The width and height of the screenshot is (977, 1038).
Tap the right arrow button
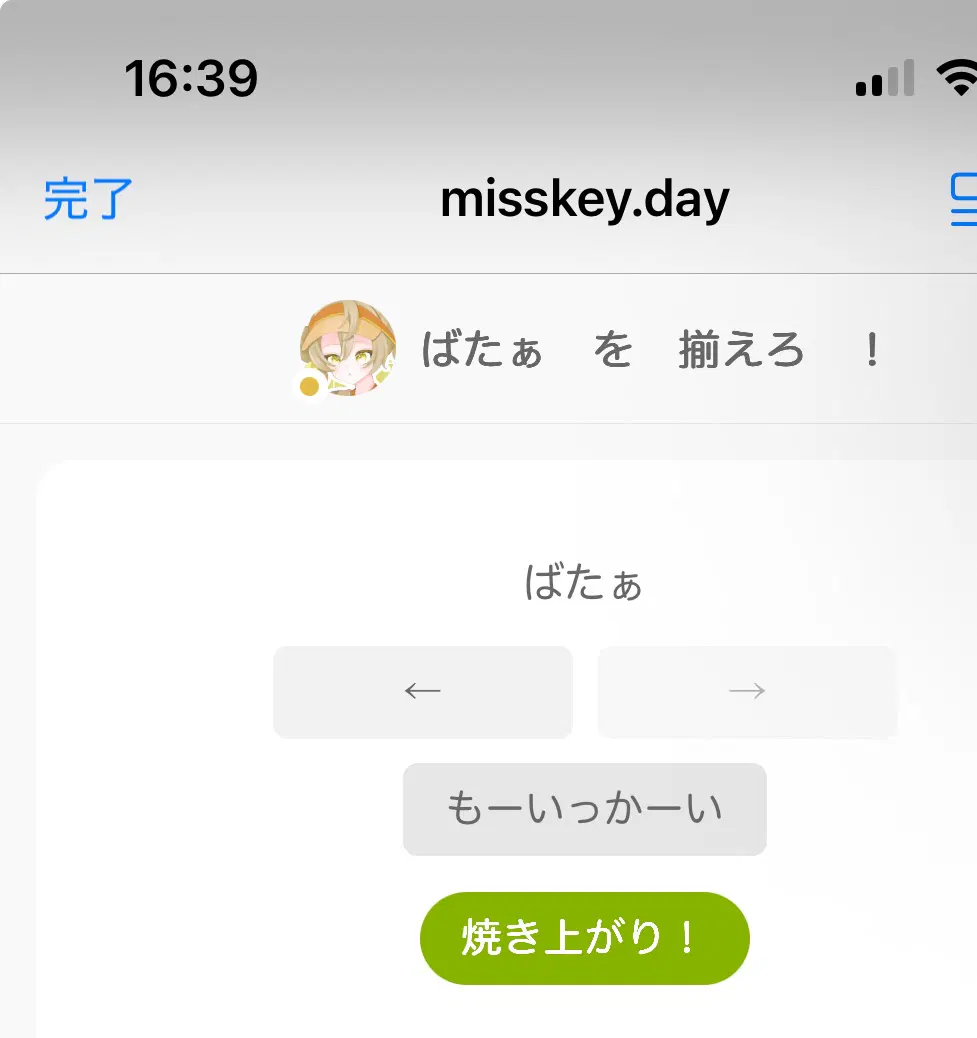(746, 692)
